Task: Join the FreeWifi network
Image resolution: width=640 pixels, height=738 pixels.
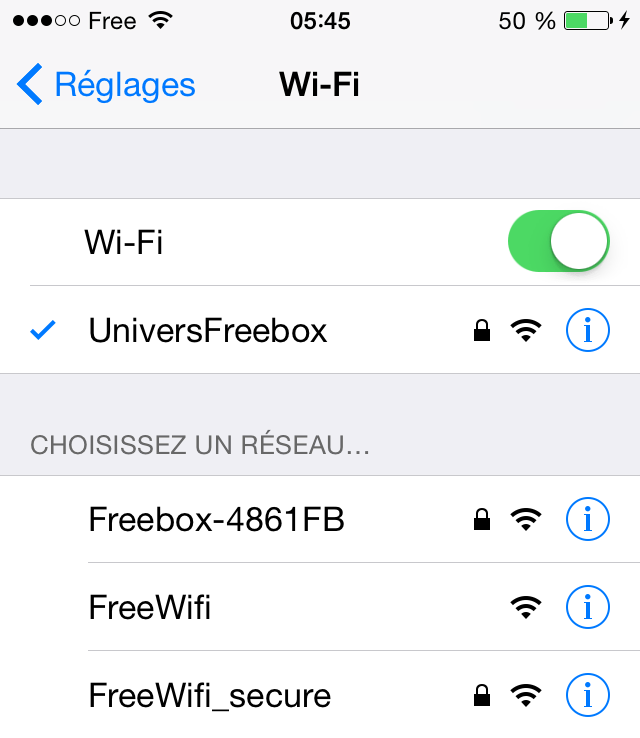Action: click(x=150, y=606)
